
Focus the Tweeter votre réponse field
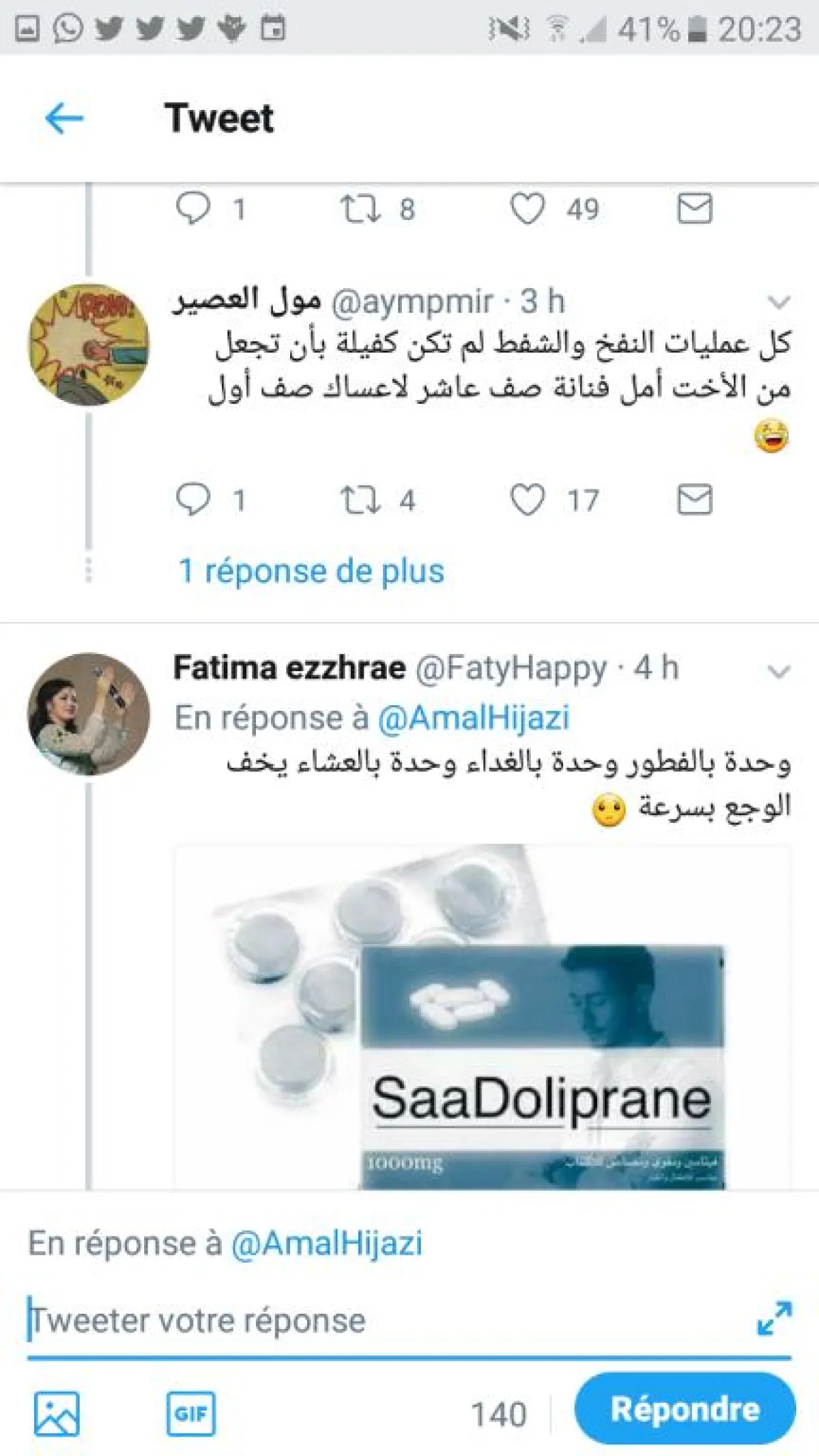click(x=382, y=1321)
